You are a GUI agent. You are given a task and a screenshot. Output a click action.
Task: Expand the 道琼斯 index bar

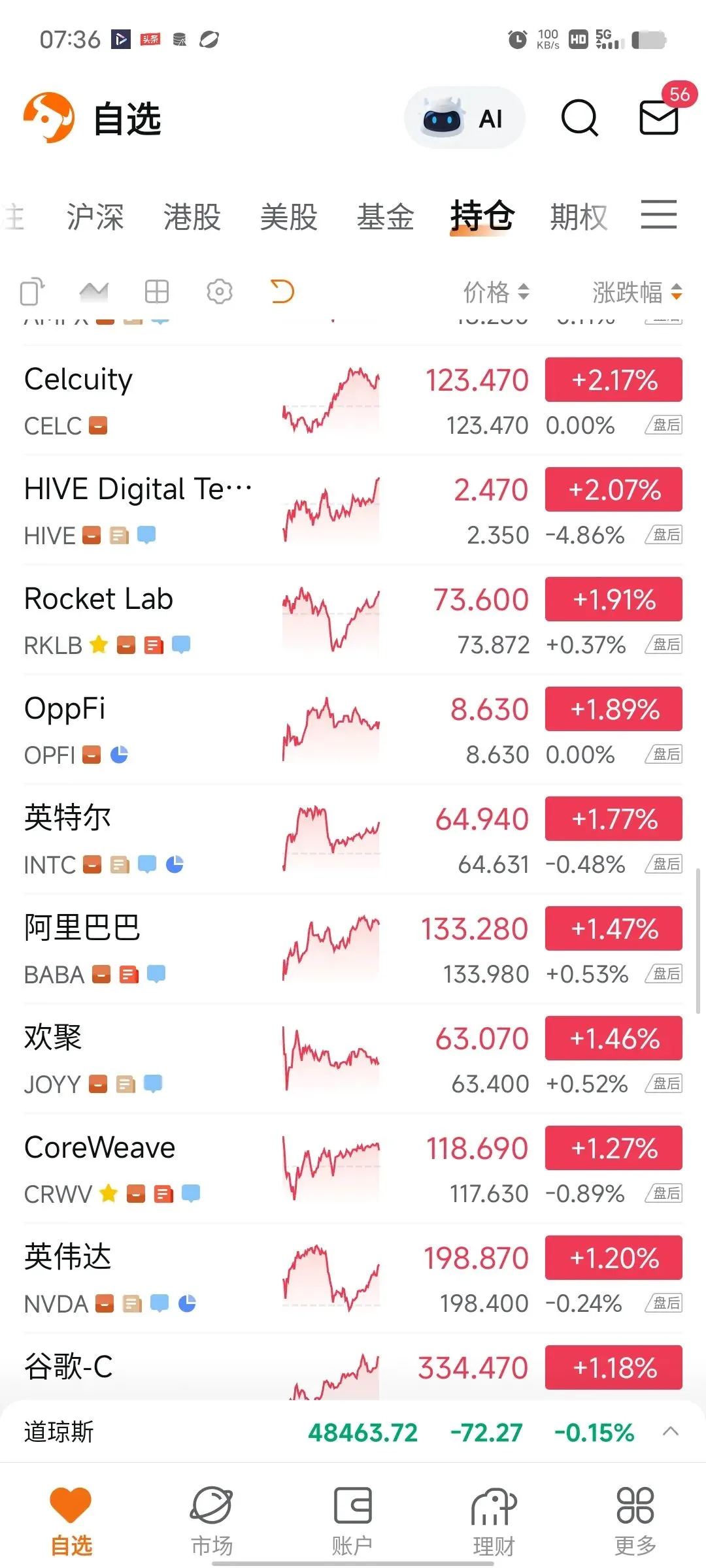click(x=670, y=1432)
